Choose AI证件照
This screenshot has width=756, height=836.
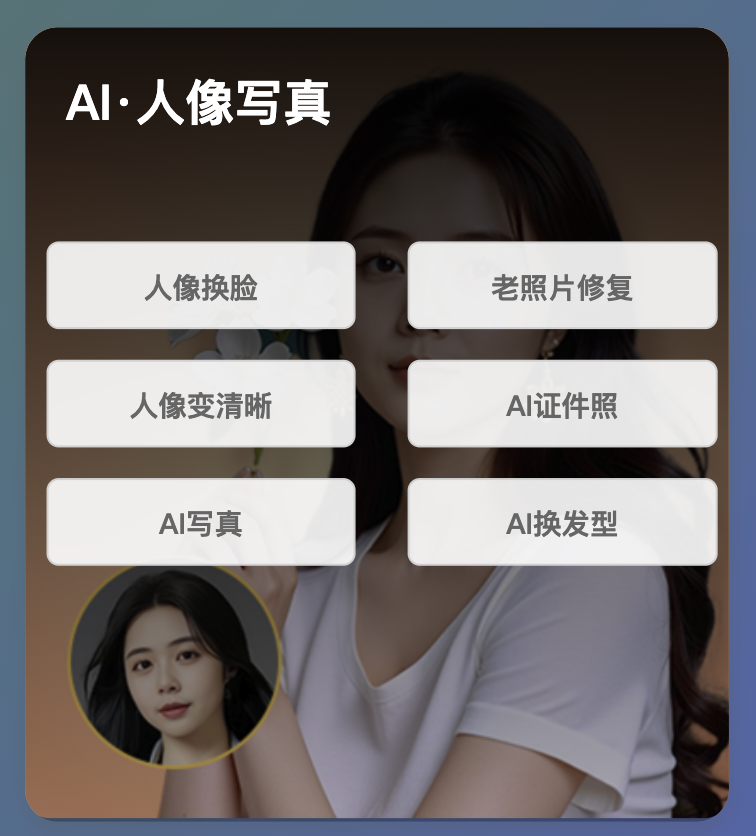(x=562, y=404)
